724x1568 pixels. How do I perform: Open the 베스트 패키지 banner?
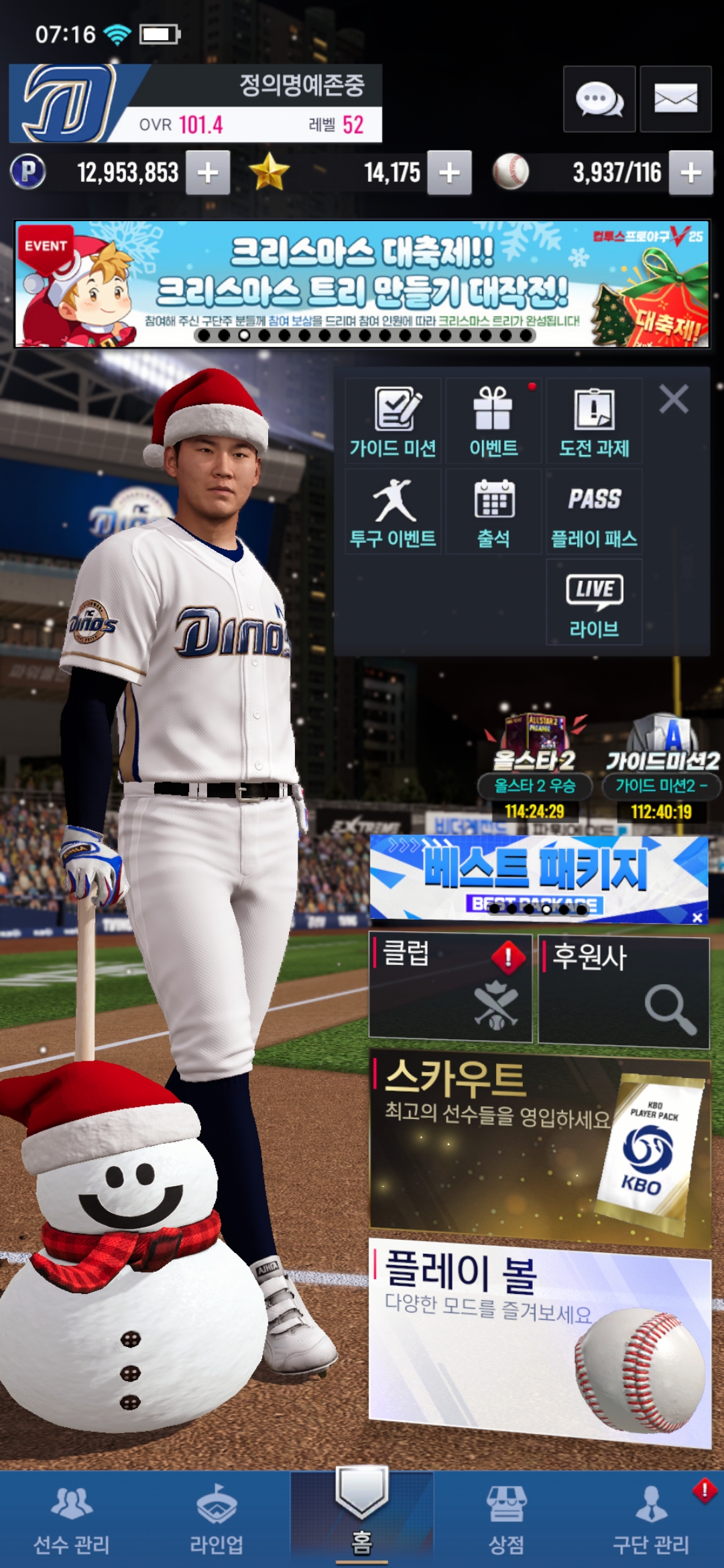click(536, 876)
